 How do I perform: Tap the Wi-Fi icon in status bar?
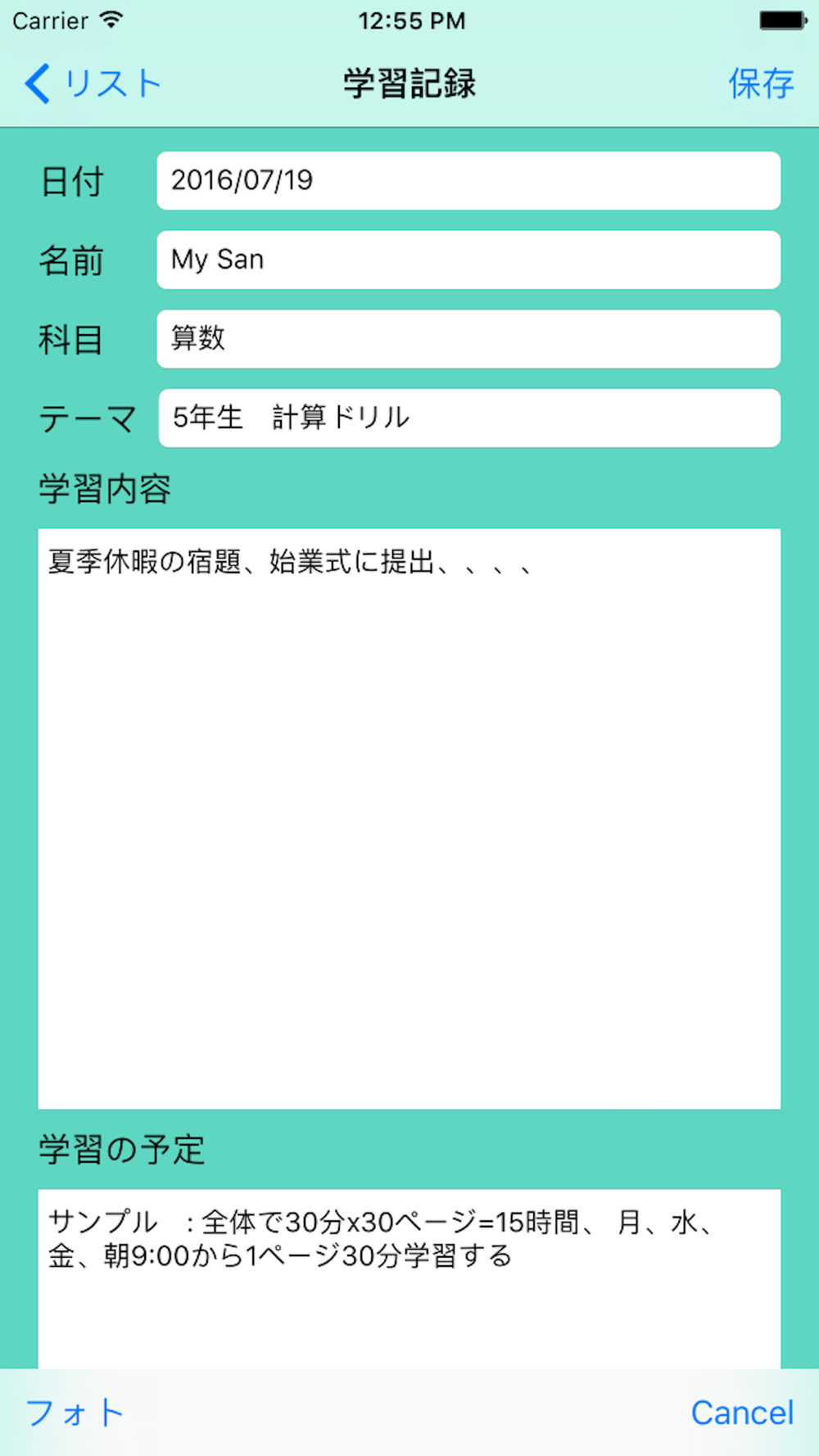tap(112, 20)
